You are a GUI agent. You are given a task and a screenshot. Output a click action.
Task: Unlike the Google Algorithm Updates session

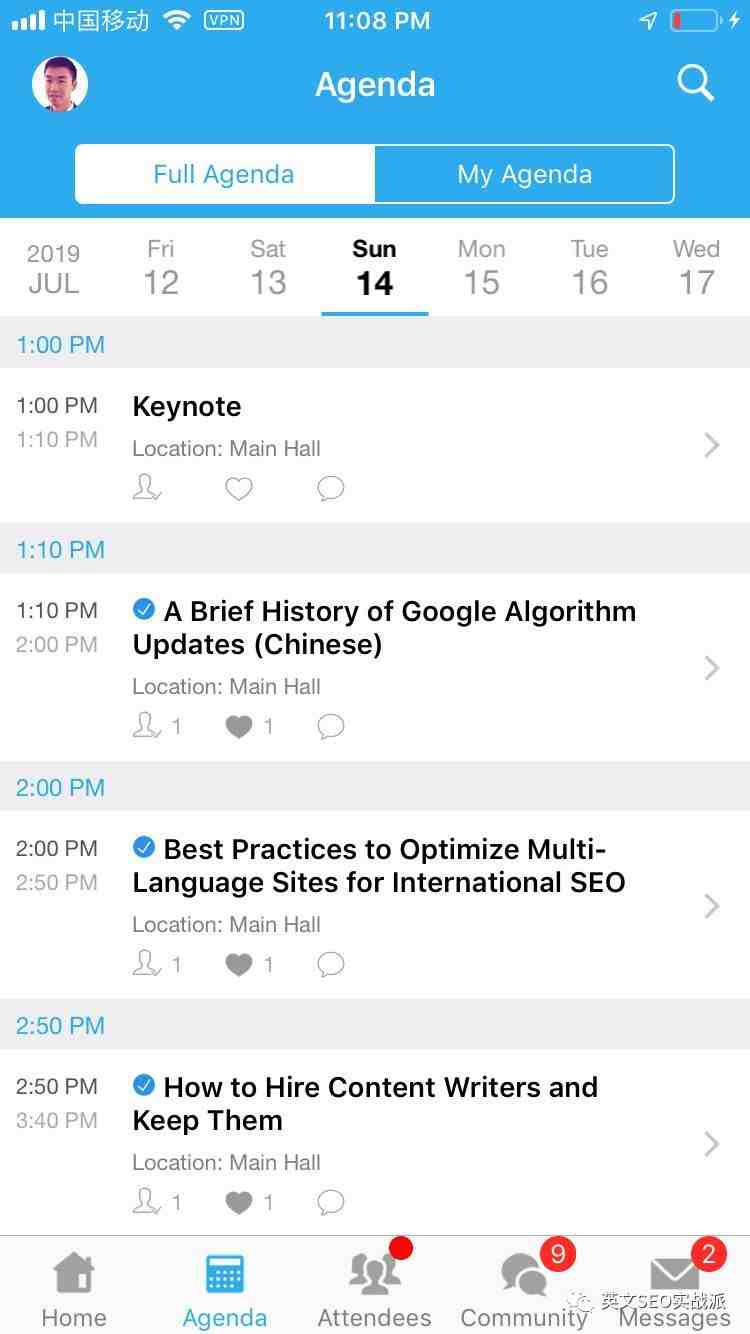click(x=239, y=726)
